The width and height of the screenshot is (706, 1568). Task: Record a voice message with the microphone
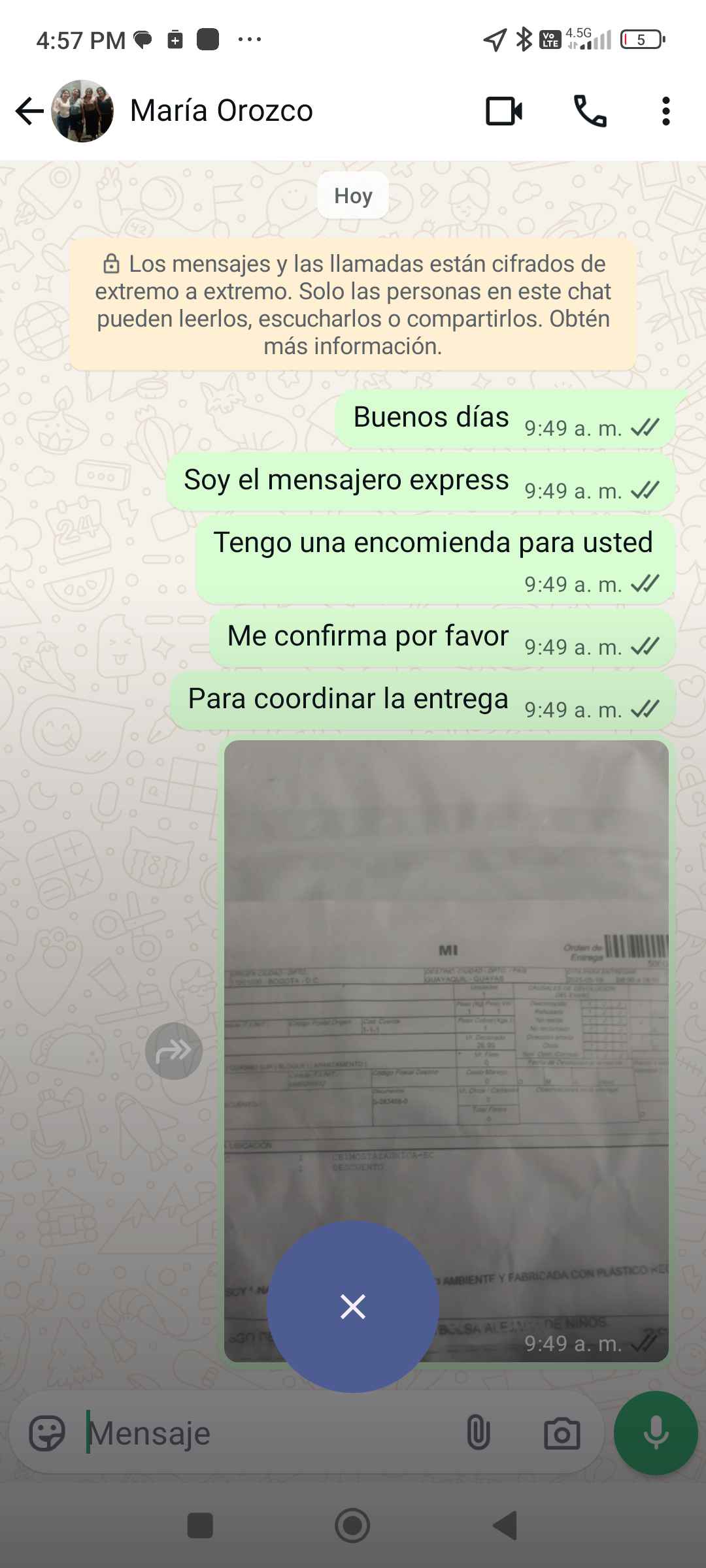[x=656, y=1433]
